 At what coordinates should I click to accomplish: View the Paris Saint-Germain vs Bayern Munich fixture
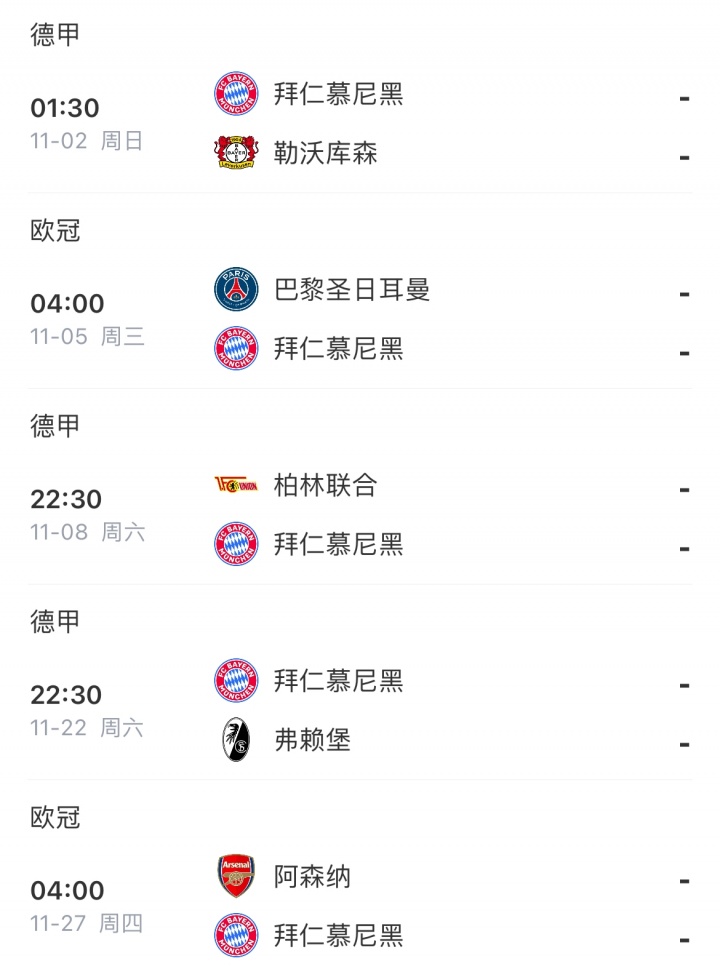pos(360,320)
